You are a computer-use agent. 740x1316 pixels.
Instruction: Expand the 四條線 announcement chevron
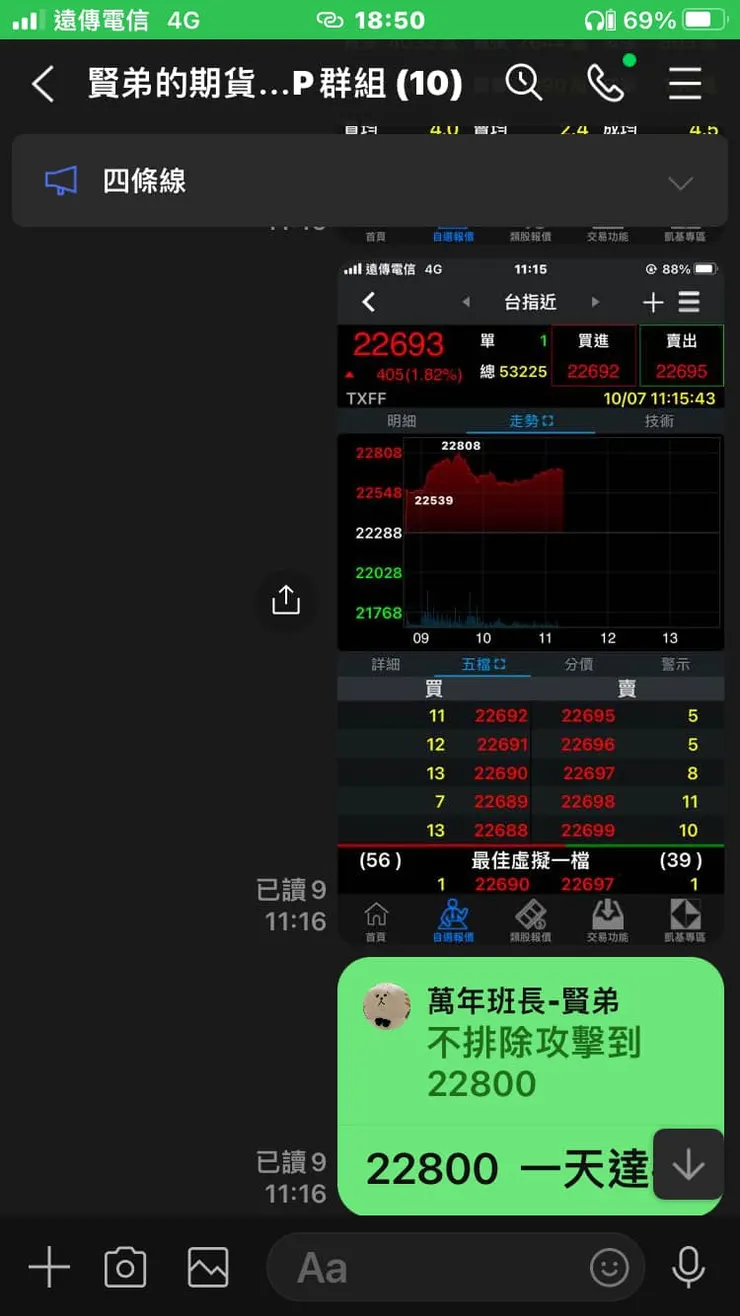pyautogui.click(x=680, y=183)
